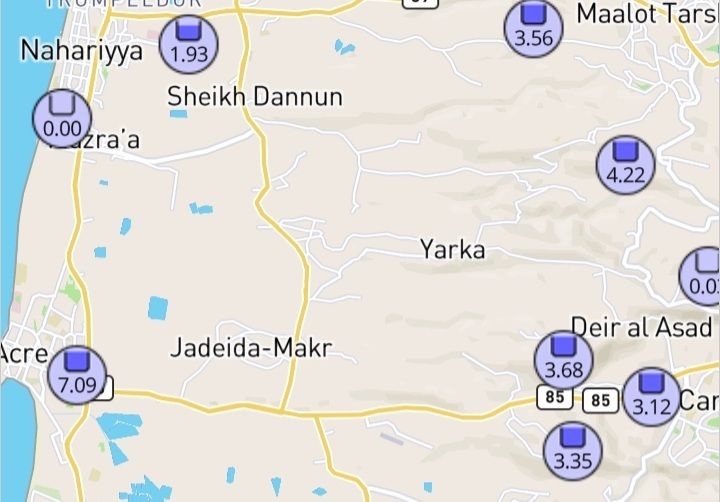
Task: Open the 1.93 marker near Nahariyya
Action: [189, 44]
